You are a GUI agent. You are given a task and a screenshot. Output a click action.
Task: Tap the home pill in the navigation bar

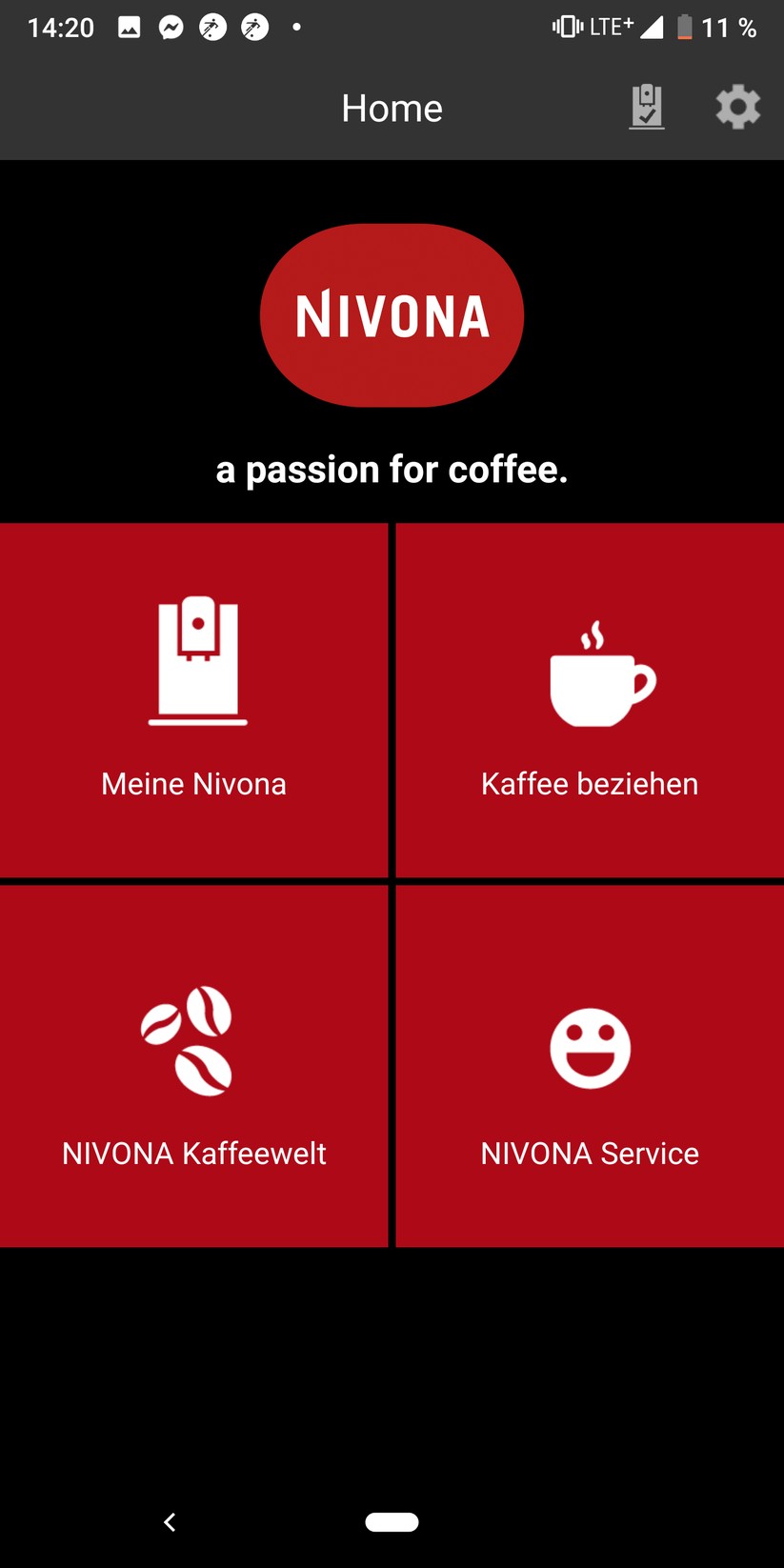click(392, 1522)
